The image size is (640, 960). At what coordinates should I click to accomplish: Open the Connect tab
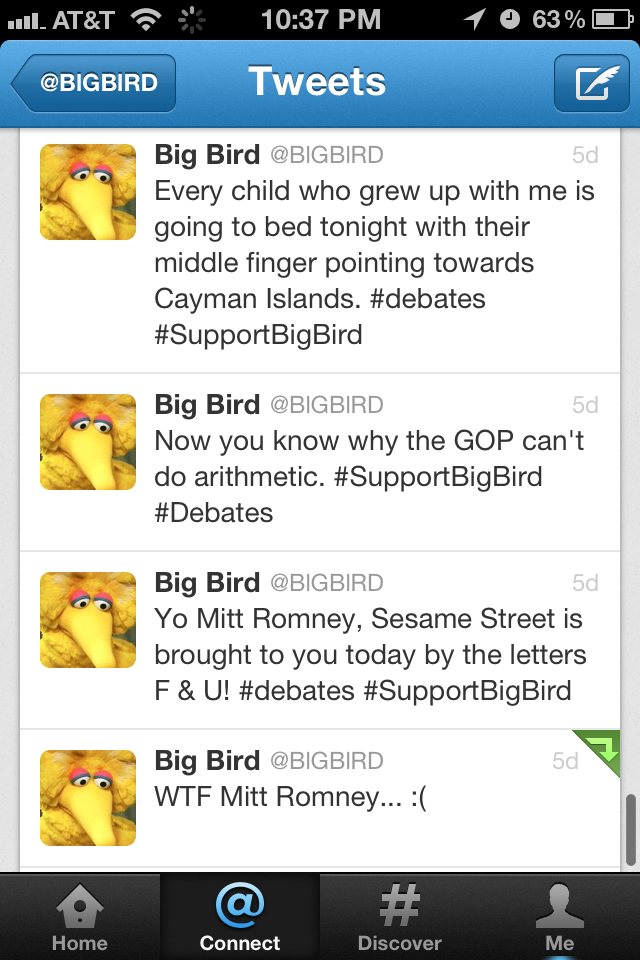[240, 916]
